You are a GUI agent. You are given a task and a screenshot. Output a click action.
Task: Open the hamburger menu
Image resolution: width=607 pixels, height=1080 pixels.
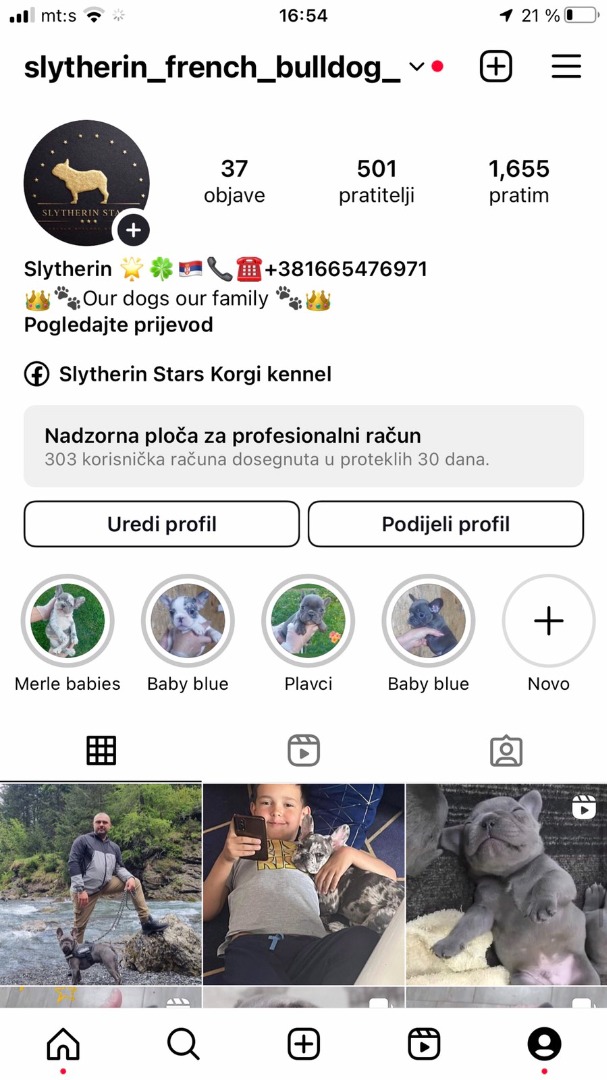[566, 67]
